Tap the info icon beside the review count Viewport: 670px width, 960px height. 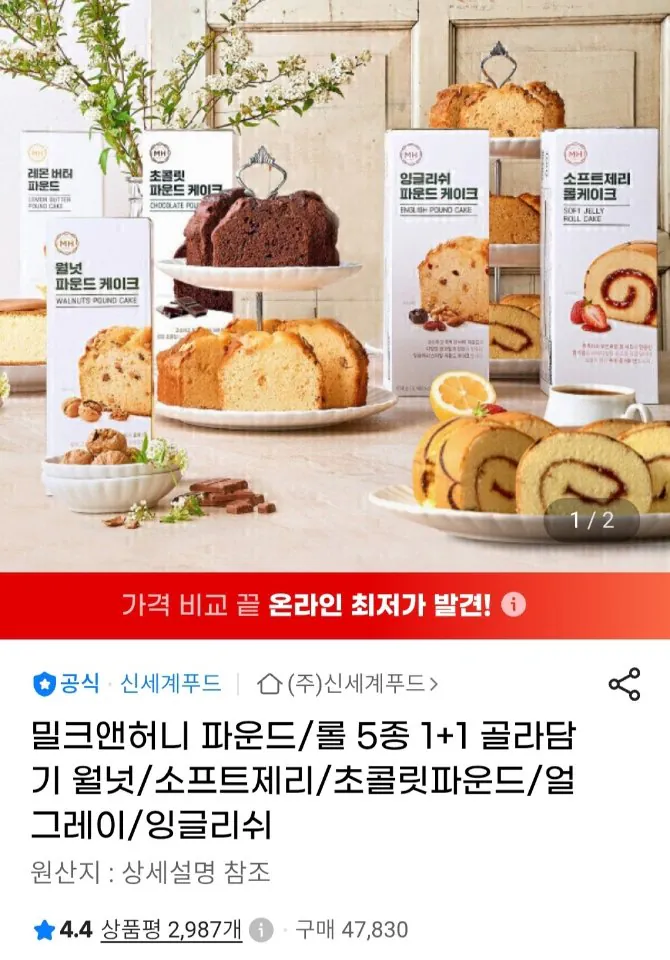[x=262, y=930]
